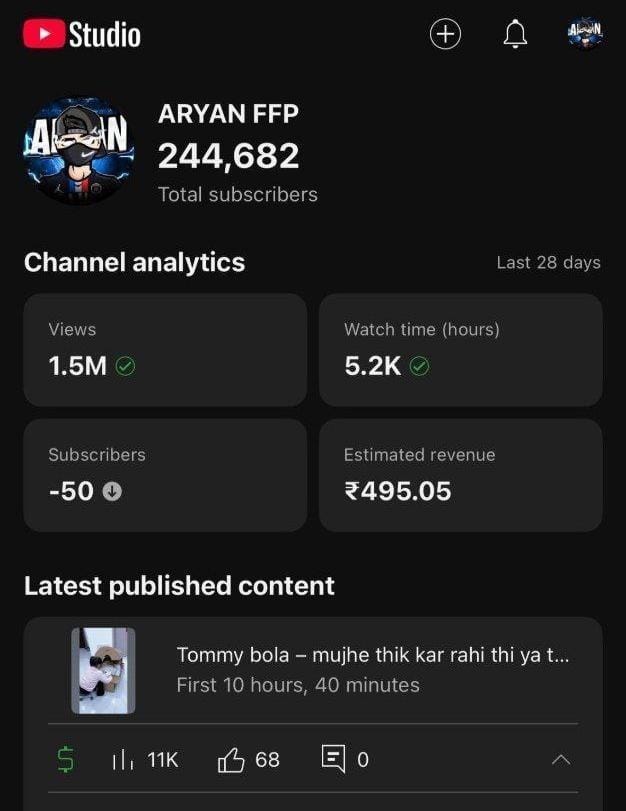Open the account avatar menu
Image resolution: width=626 pixels, height=811 pixels.
click(x=585, y=34)
